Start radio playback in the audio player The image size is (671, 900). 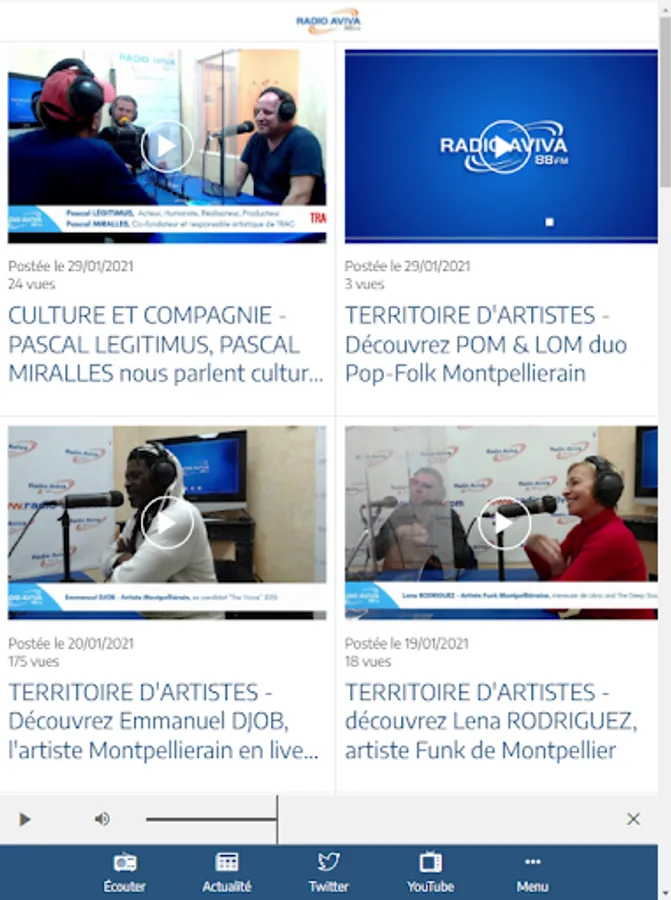point(25,819)
